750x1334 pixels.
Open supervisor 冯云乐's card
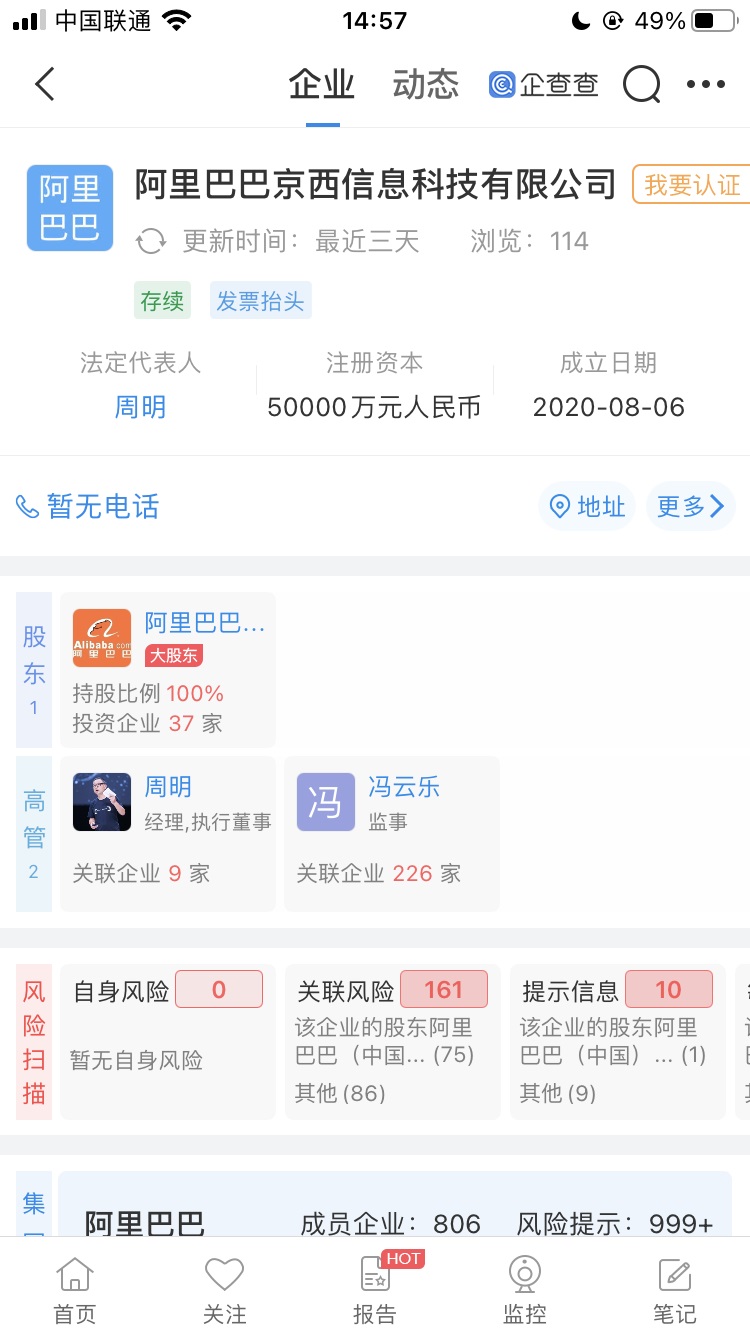[x=391, y=833]
